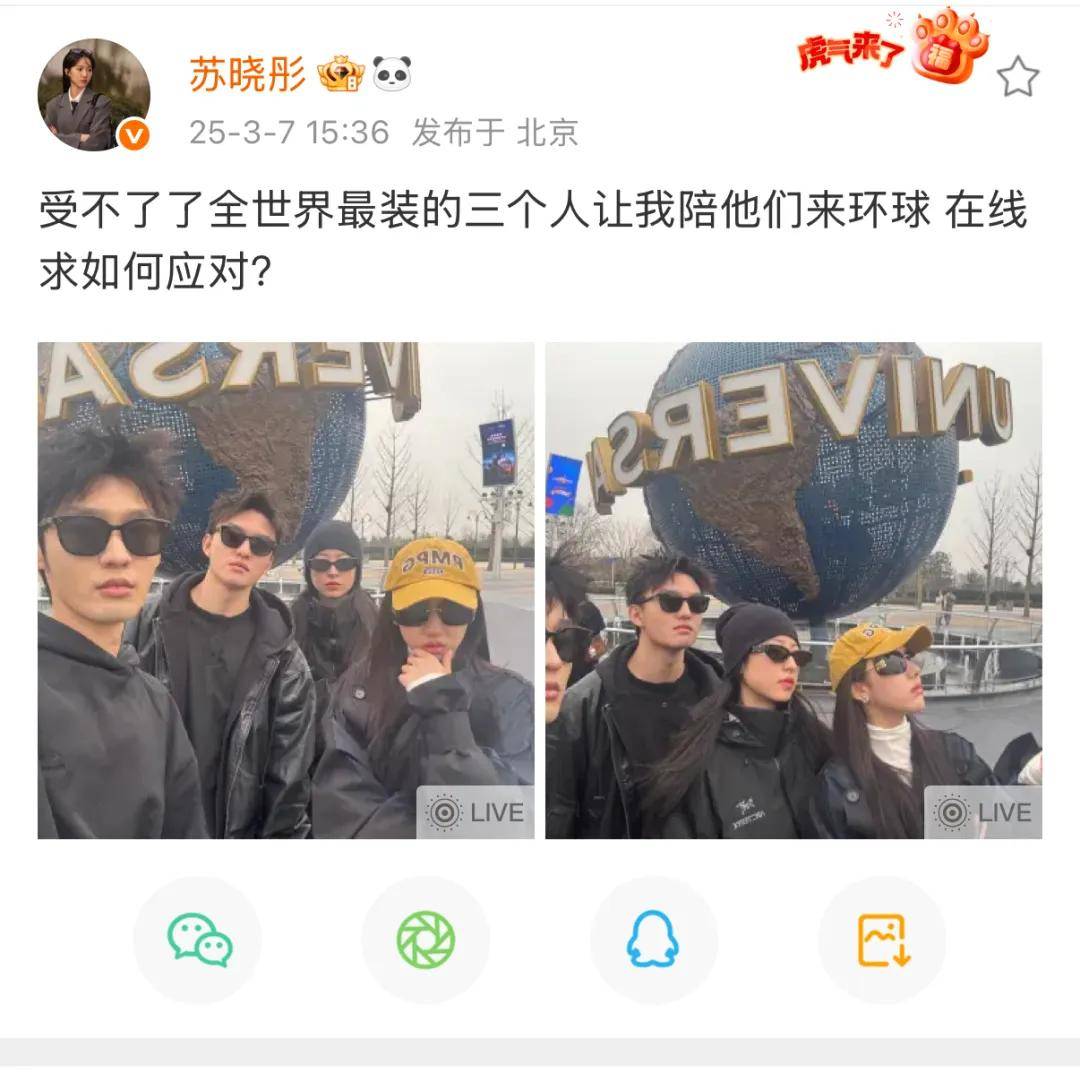Share to WeChat Moments via the green aperture icon
This screenshot has width=1080, height=1073.
[425, 940]
